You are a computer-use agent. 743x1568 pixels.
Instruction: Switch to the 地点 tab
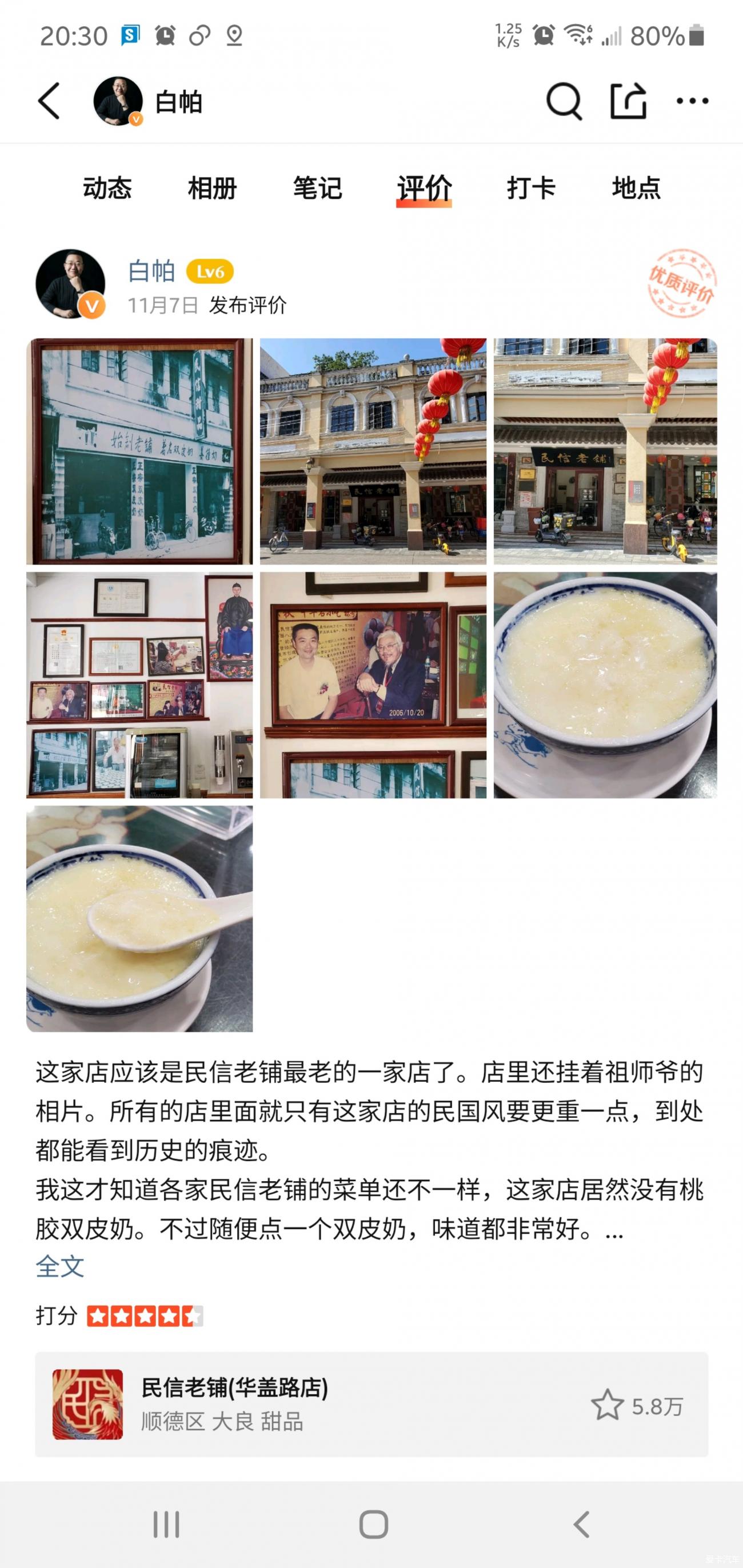[637, 188]
